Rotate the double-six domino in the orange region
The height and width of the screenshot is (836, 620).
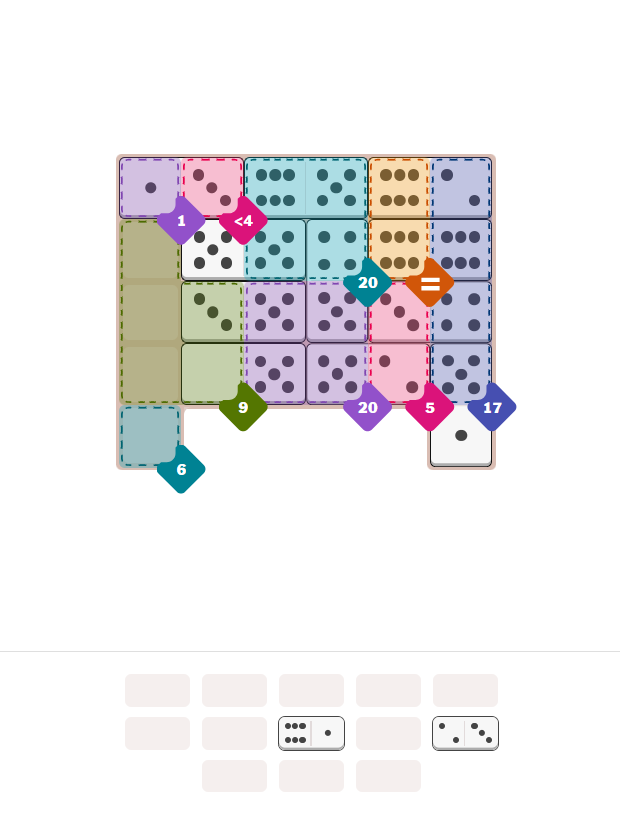click(399, 218)
